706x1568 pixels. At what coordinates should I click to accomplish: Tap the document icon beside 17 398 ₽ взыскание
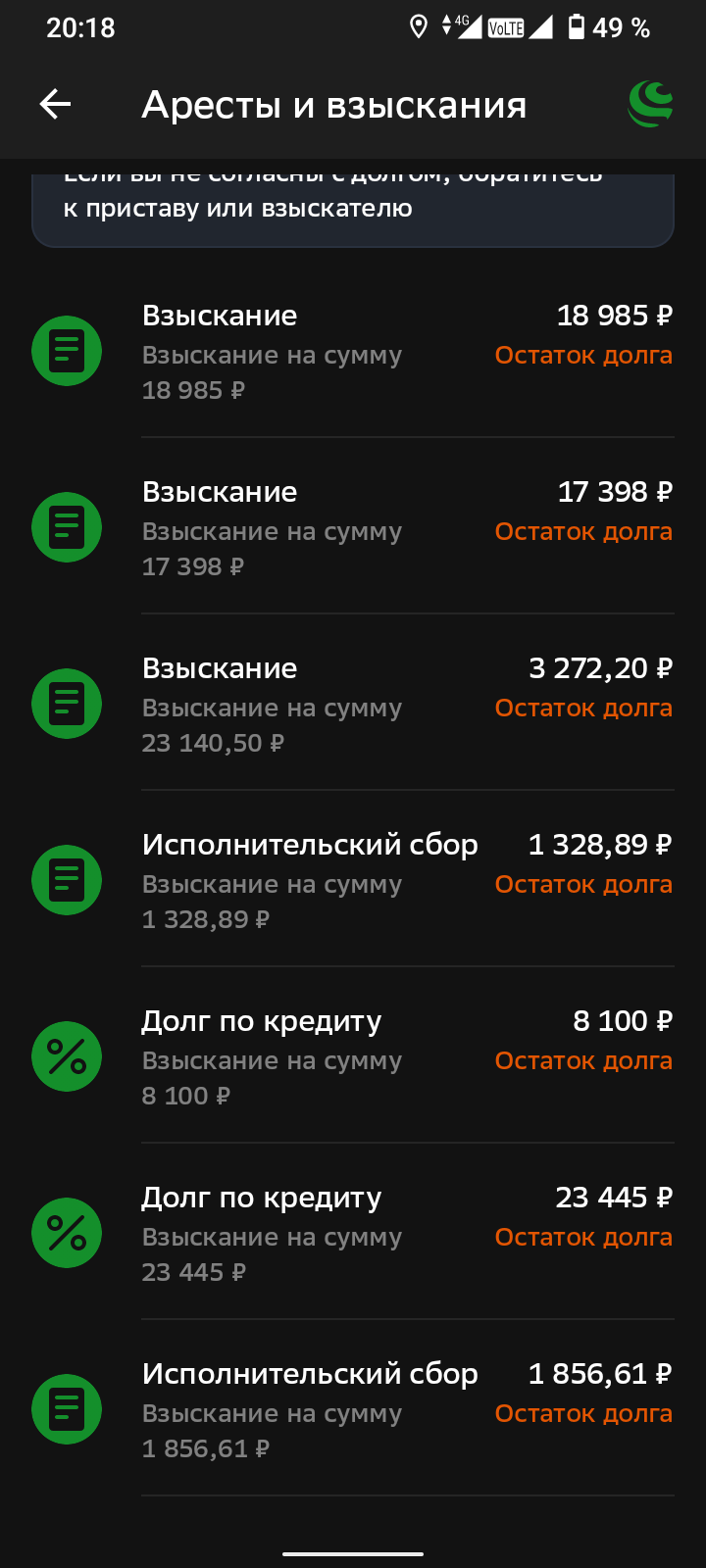tap(66, 526)
